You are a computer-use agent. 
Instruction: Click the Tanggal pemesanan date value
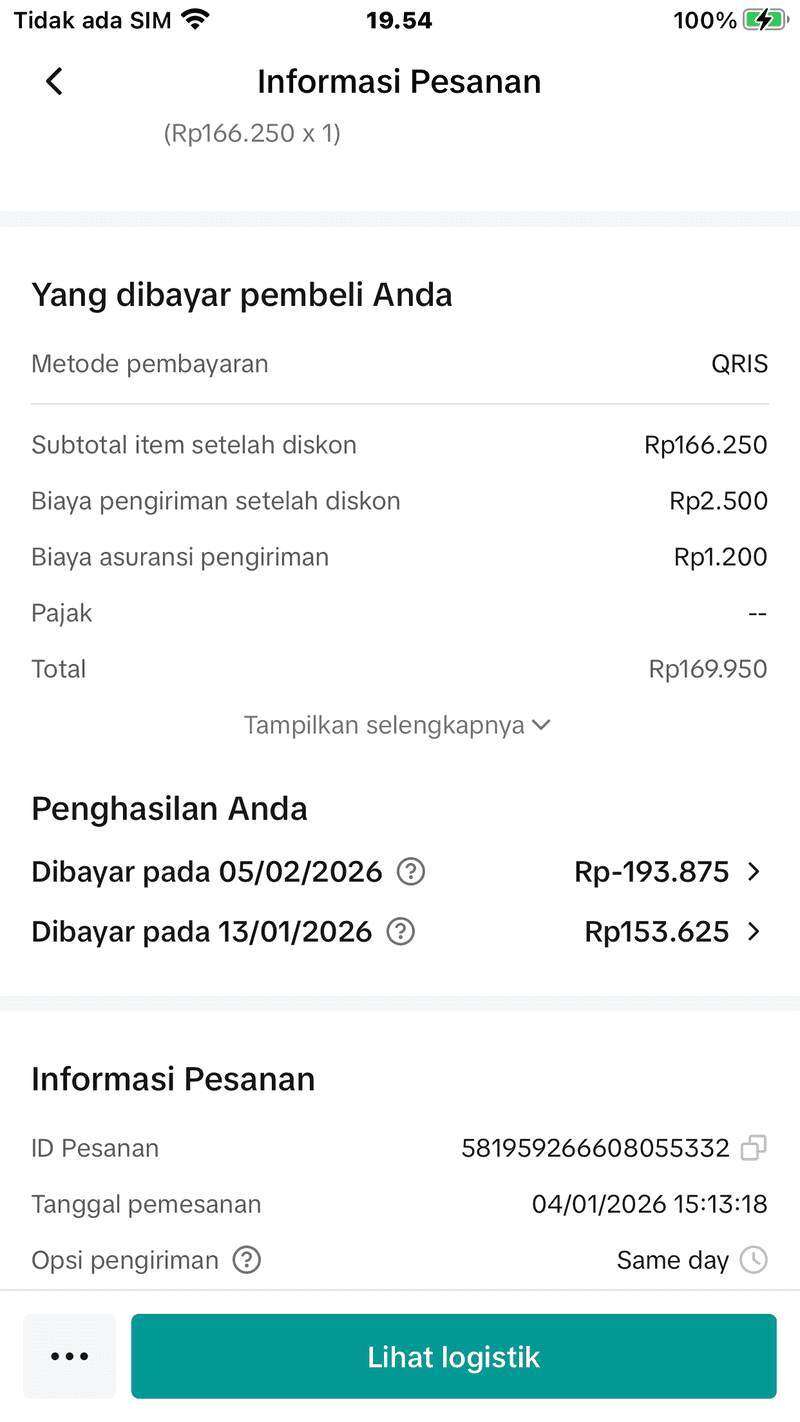[x=650, y=1204]
